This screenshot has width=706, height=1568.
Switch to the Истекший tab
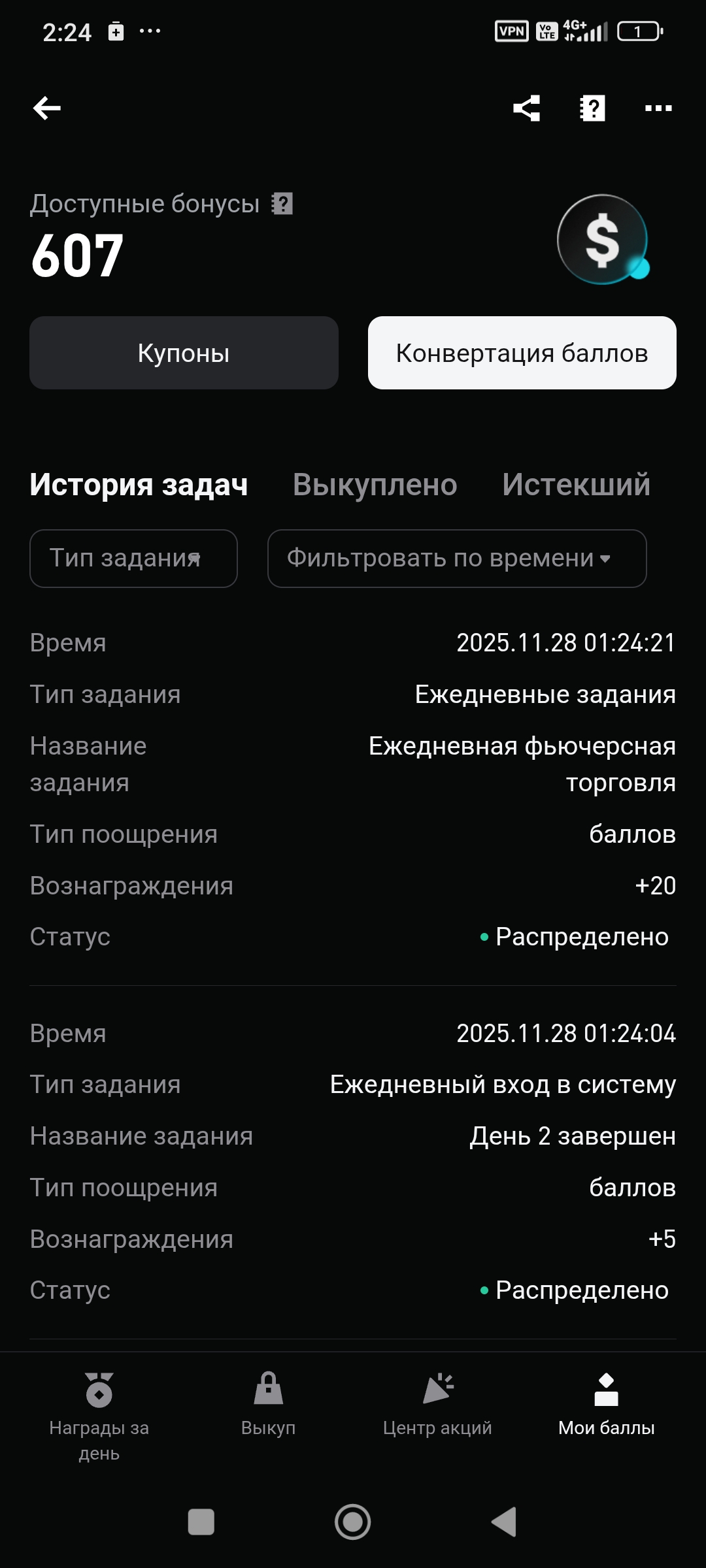(576, 485)
